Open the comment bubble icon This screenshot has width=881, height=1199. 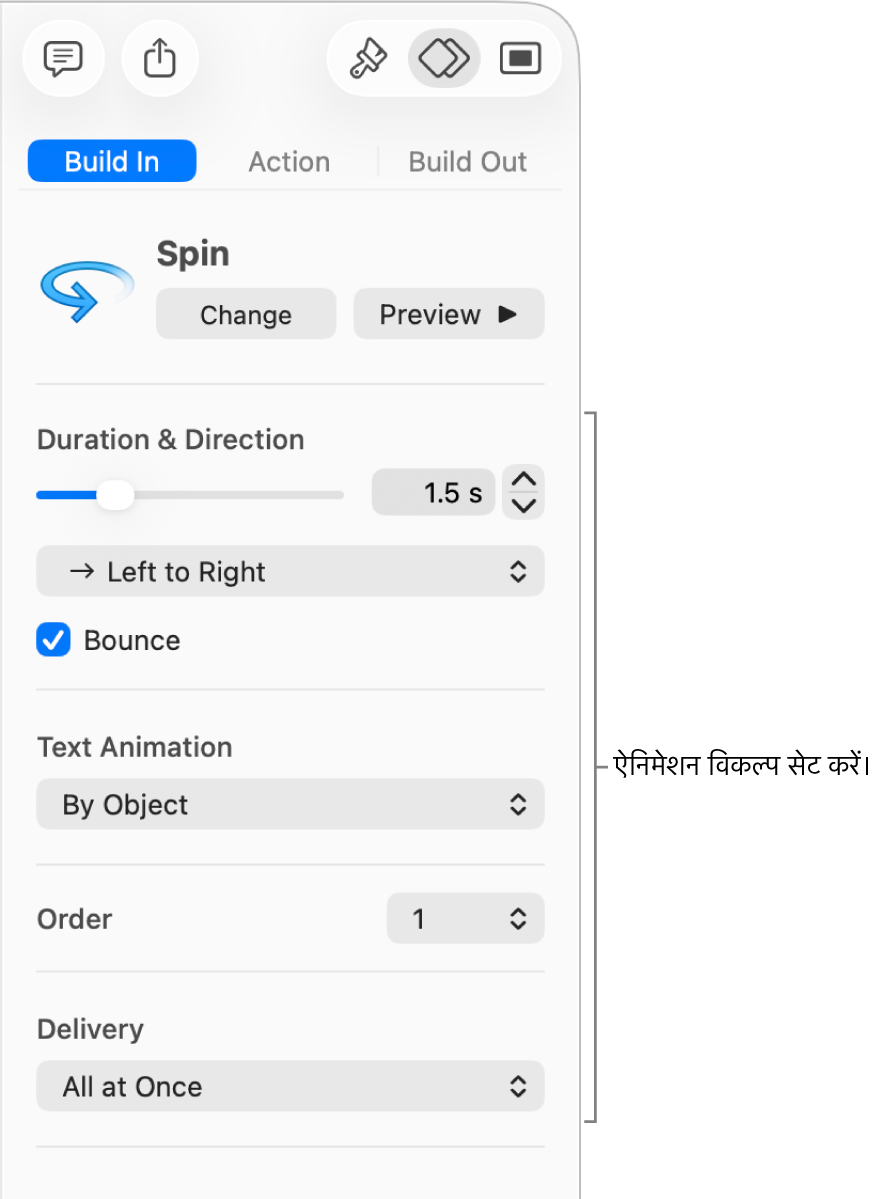[62, 59]
